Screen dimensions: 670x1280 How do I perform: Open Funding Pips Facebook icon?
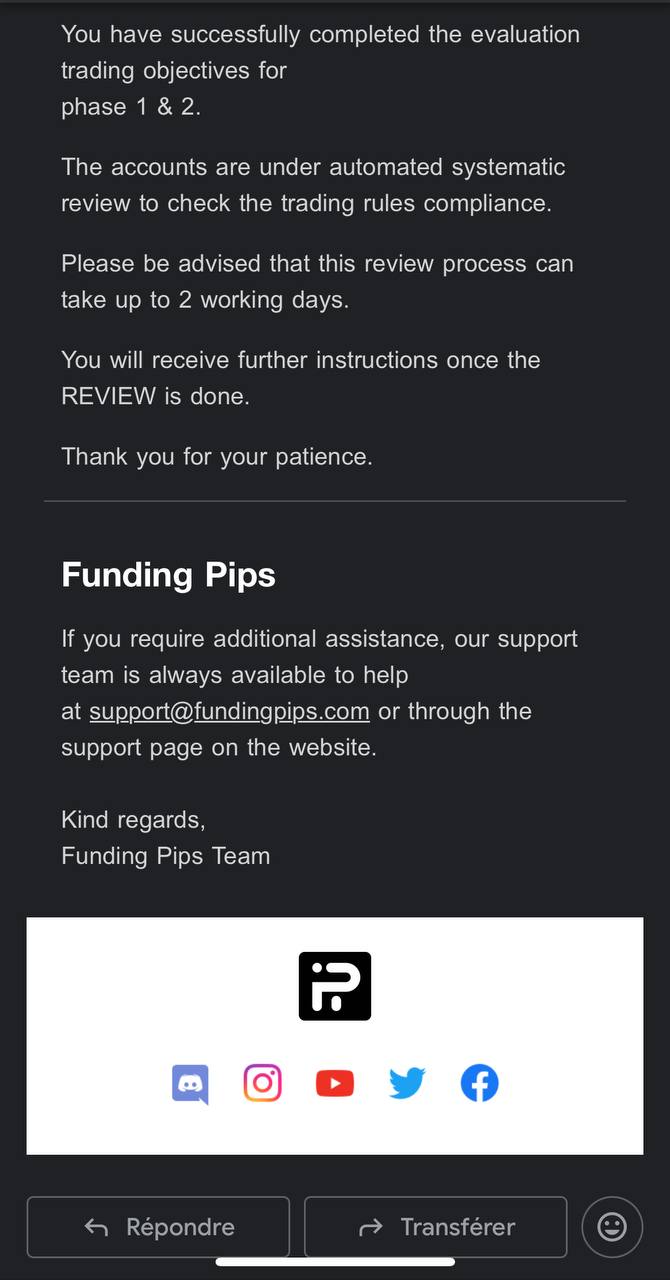(x=479, y=1083)
